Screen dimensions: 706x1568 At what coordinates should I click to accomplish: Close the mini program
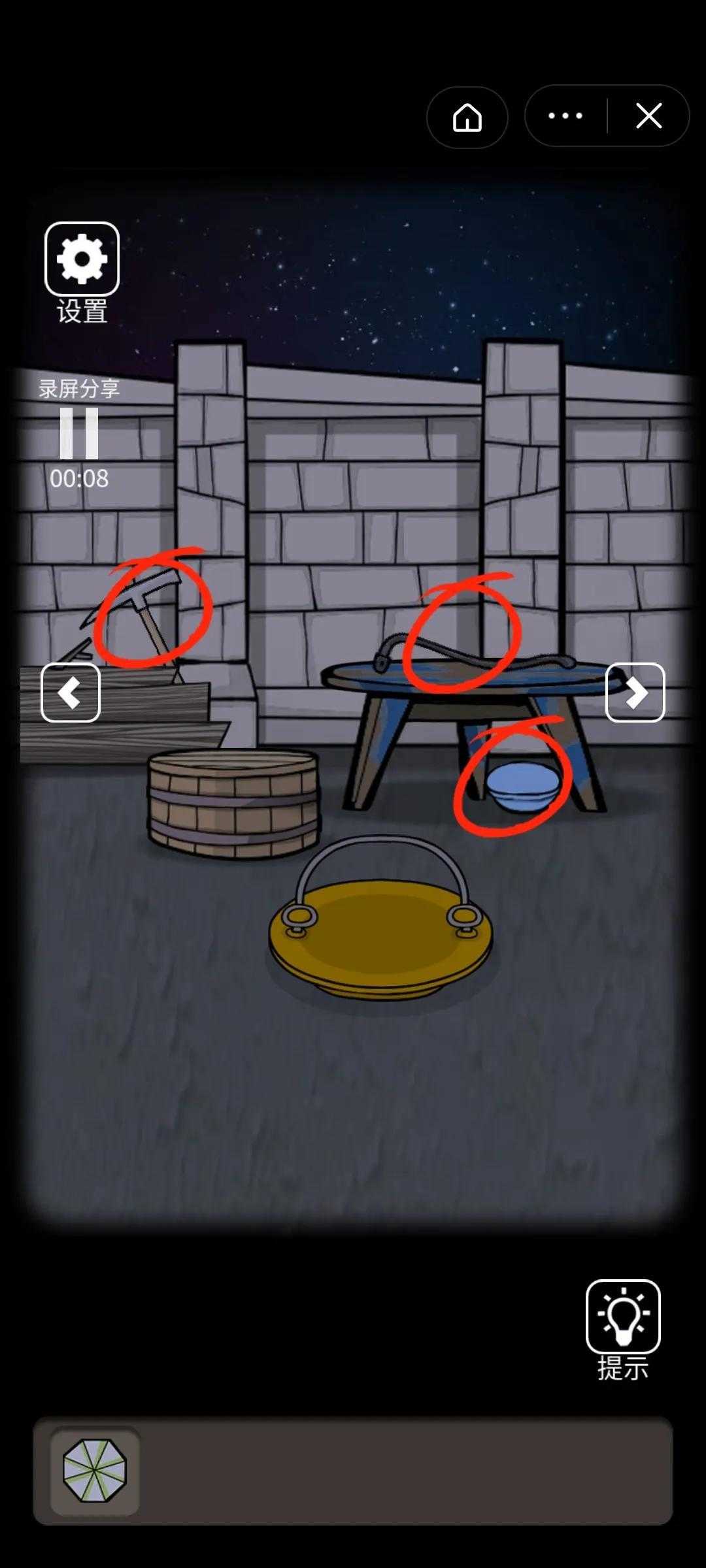(648, 116)
